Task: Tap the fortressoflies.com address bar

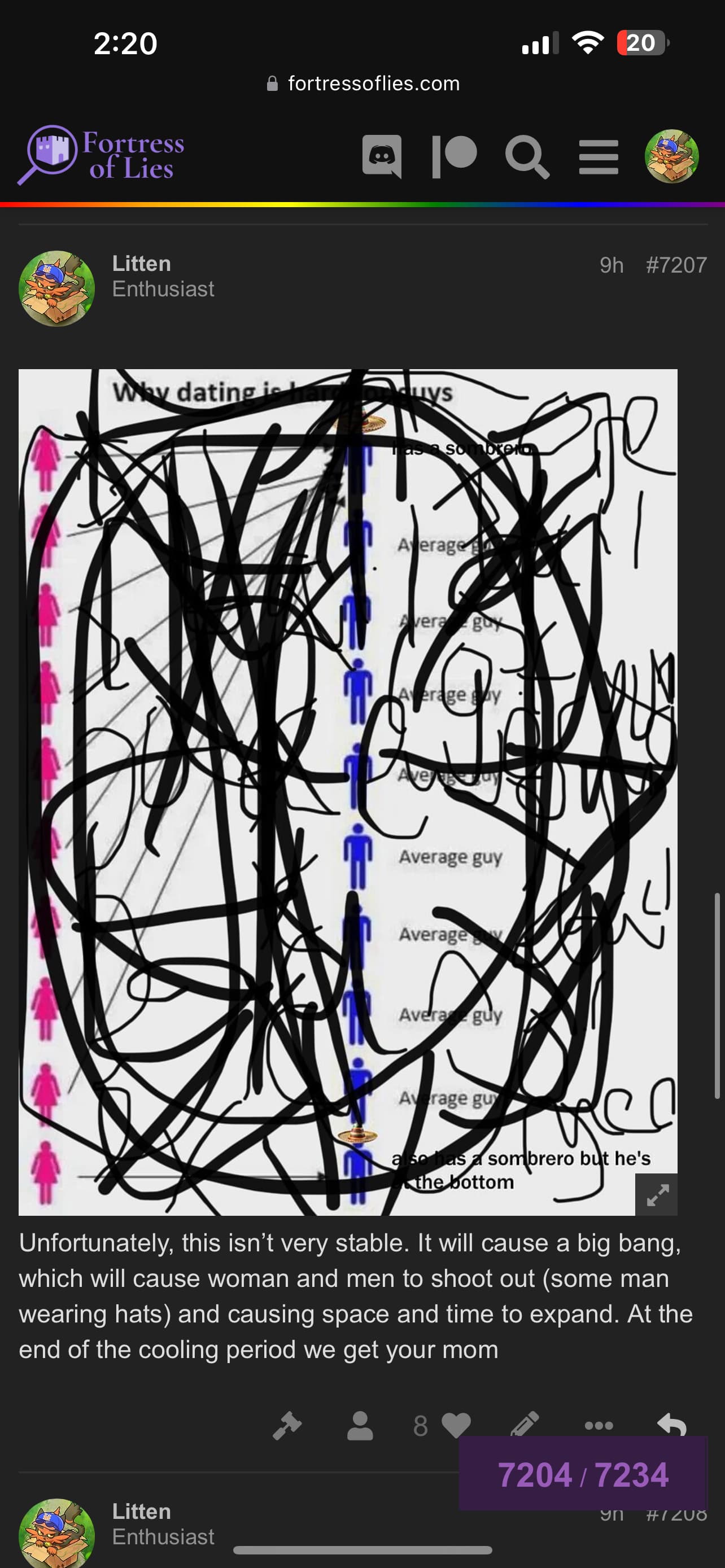Action: pyautogui.click(x=363, y=84)
